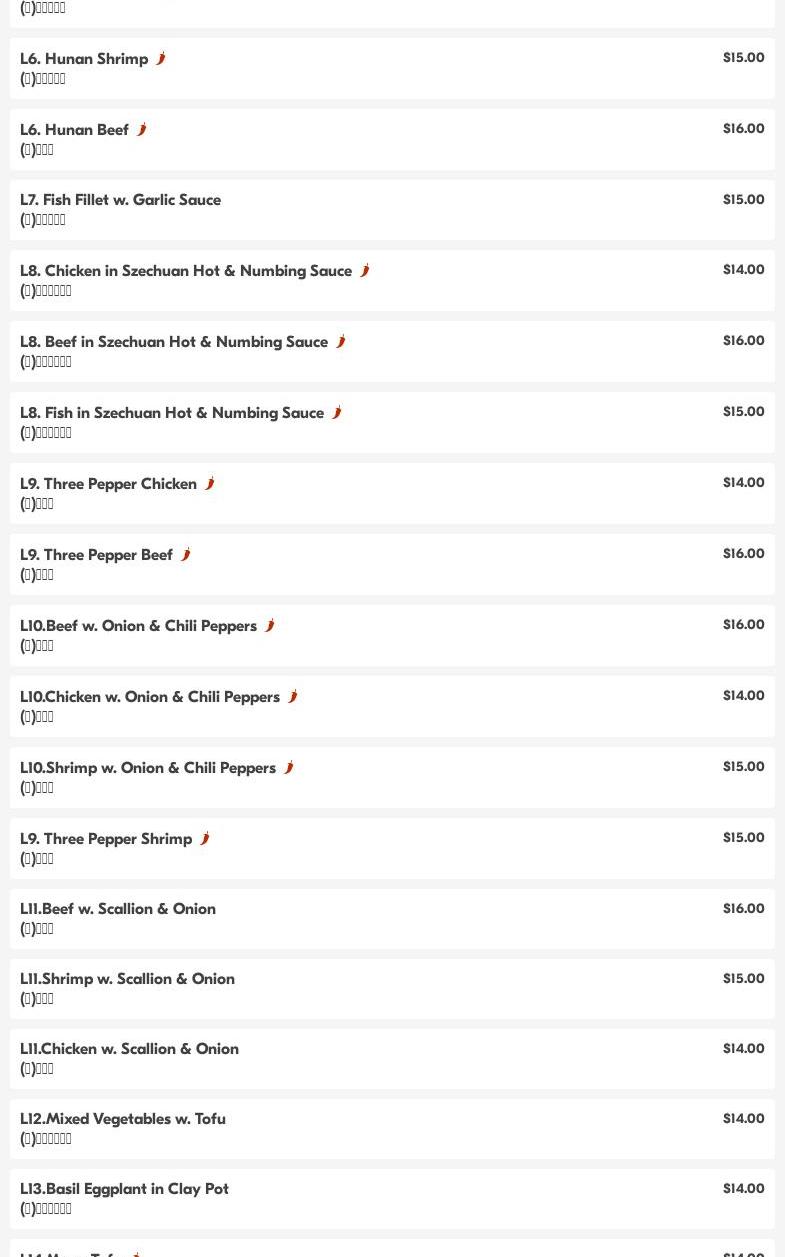The width and height of the screenshot is (785, 1257).
Task: Open L7. Fish Fillet w. Garlic Sauce
Action: 392,210
